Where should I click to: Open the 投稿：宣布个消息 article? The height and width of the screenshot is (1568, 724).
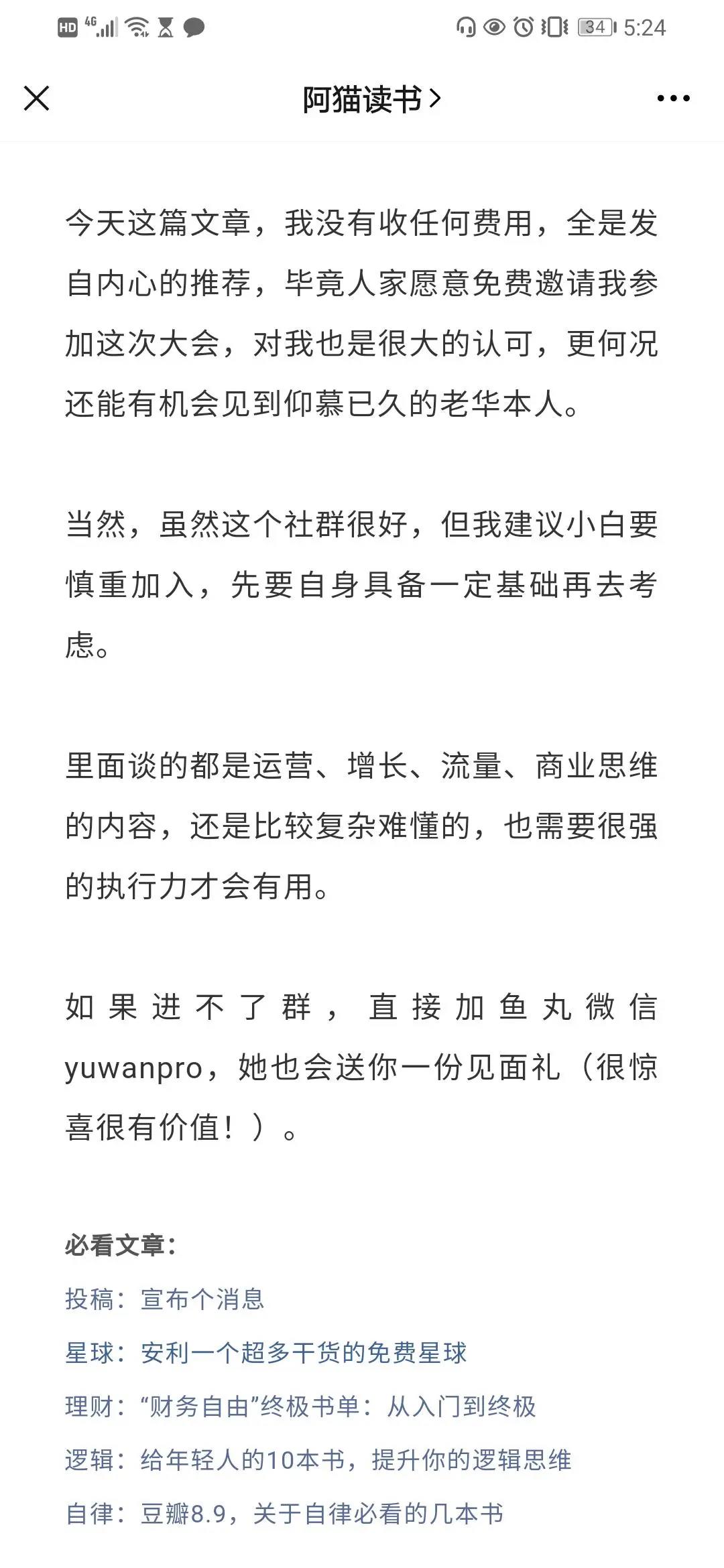165,1299
